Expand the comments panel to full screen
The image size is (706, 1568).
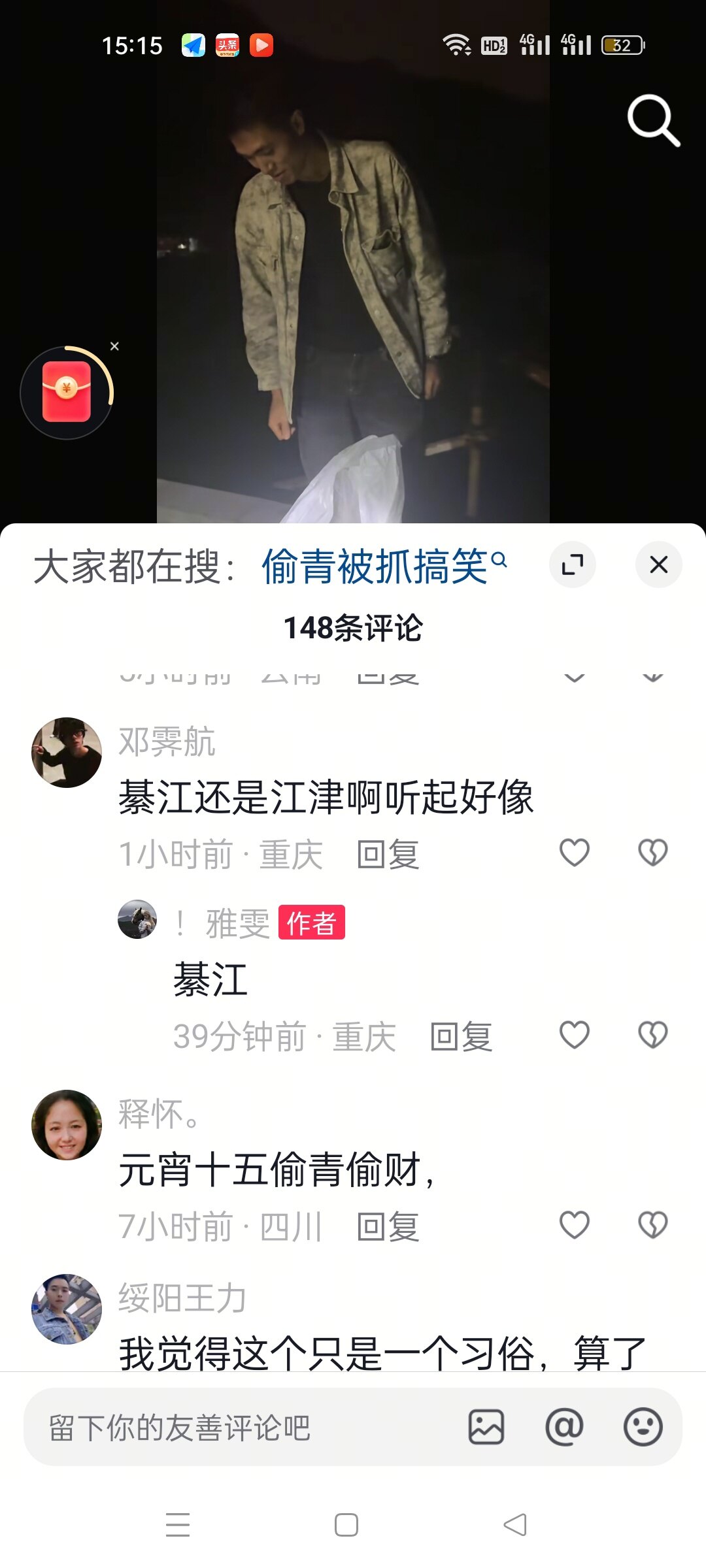573,564
